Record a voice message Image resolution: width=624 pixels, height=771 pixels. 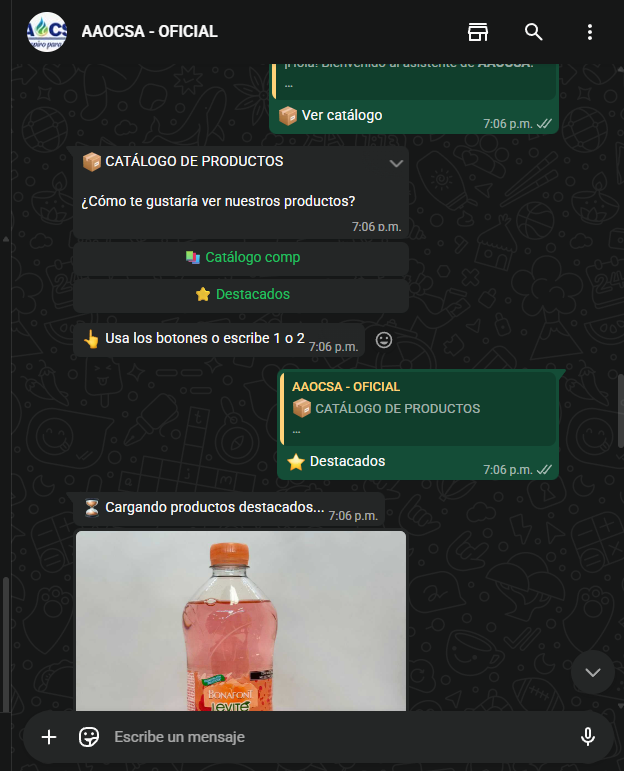(x=588, y=737)
